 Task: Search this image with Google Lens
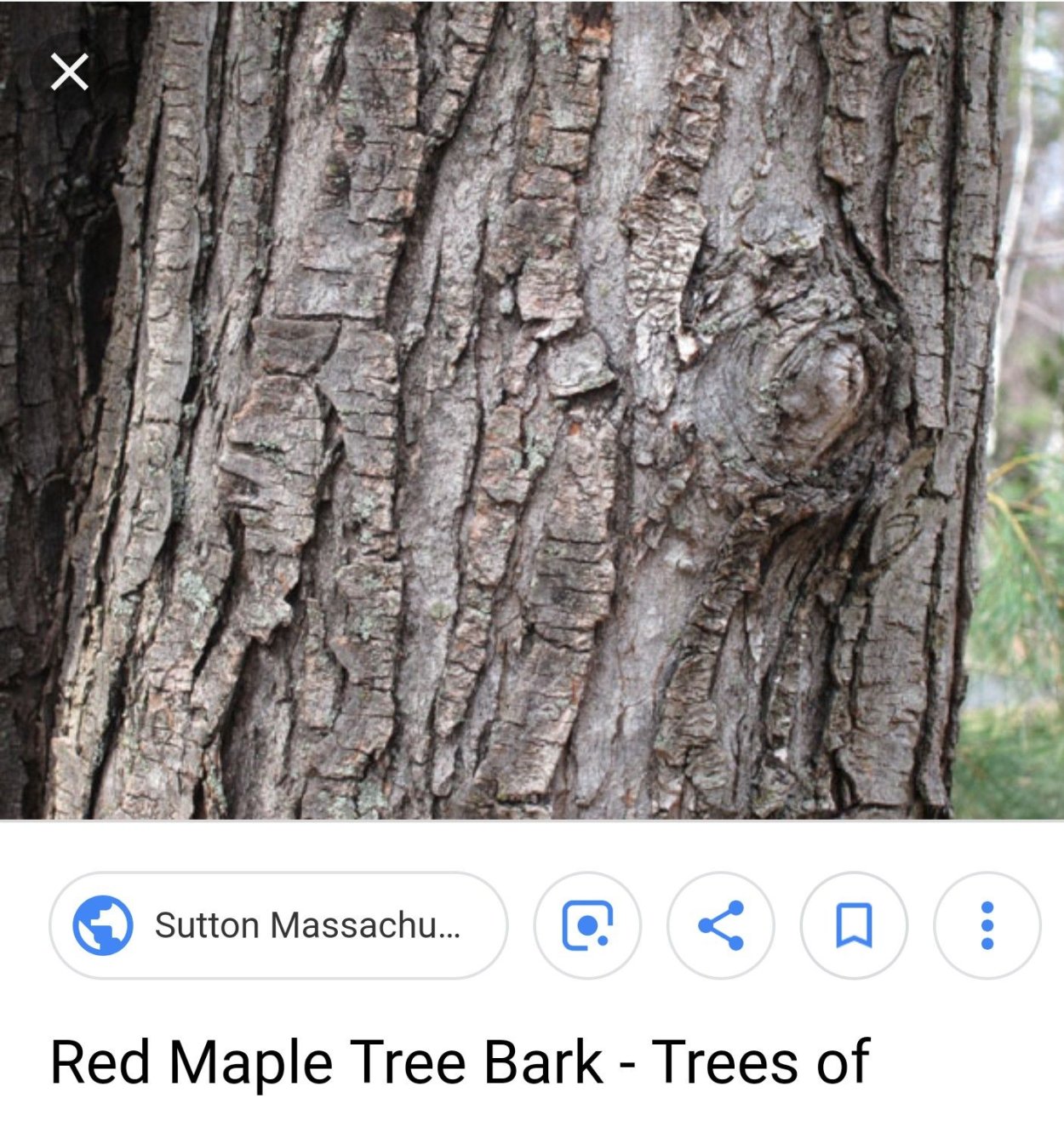click(x=586, y=925)
